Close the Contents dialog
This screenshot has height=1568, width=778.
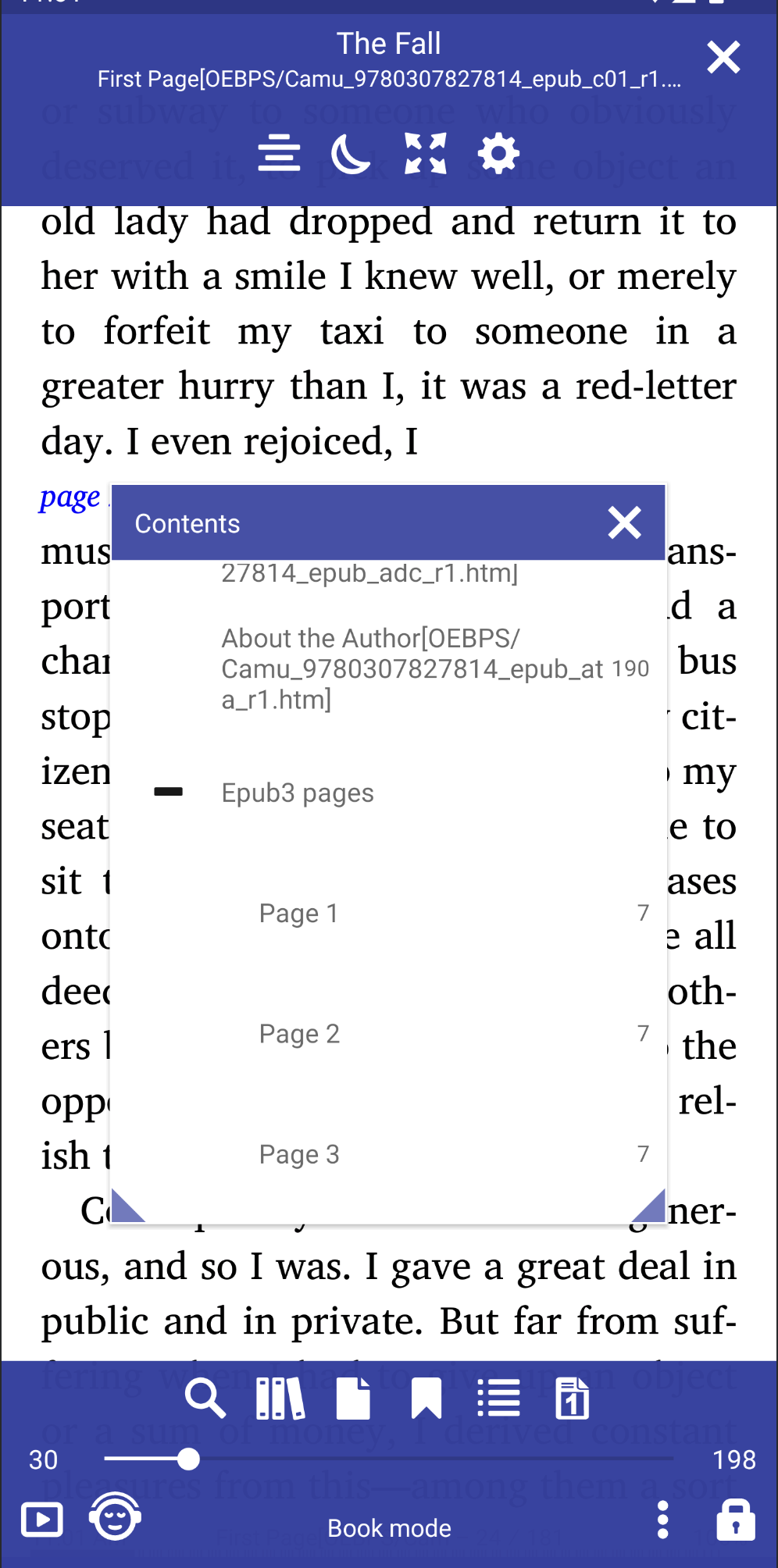click(624, 522)
